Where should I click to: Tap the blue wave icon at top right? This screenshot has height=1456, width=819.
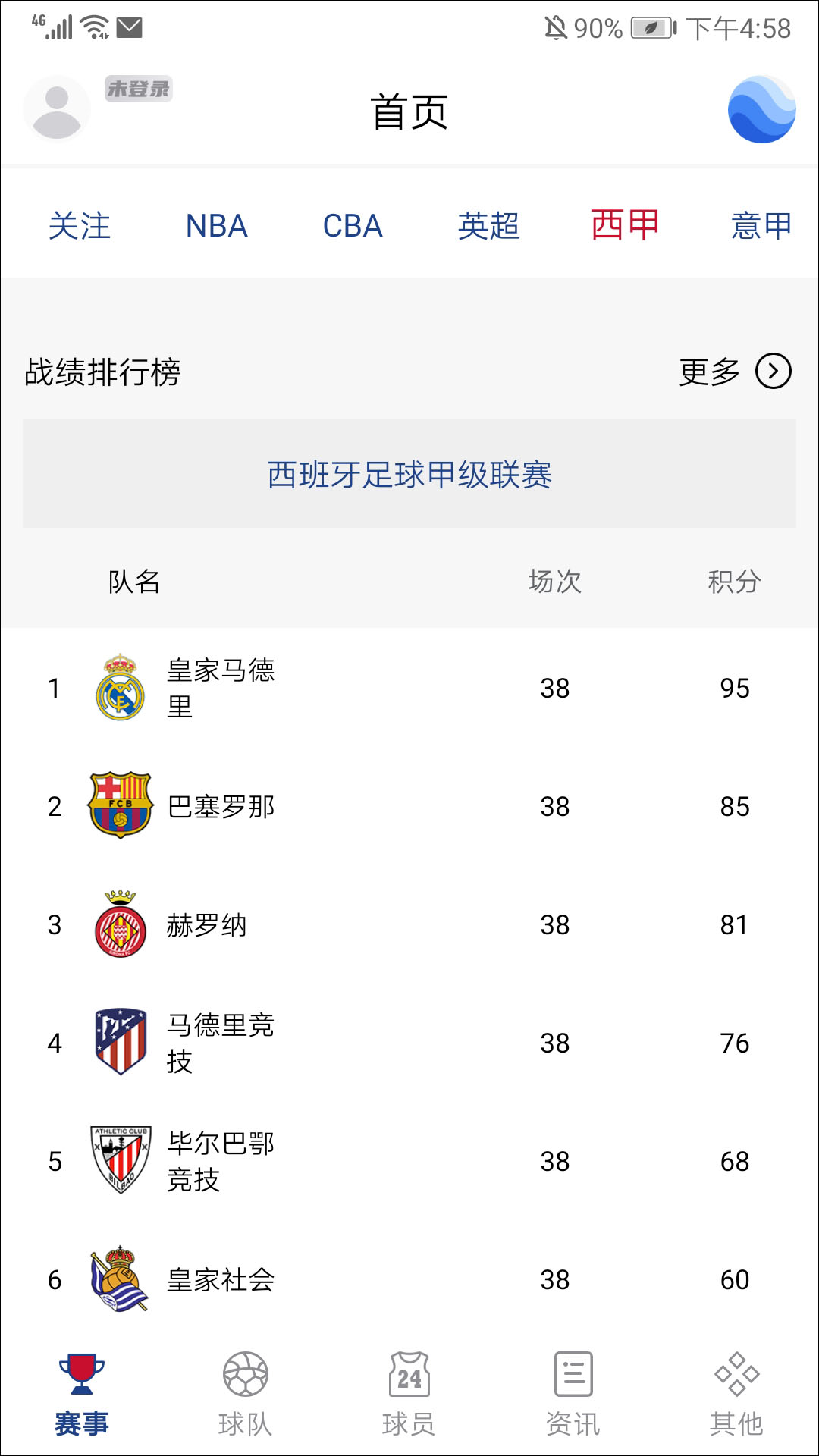(761, 109)
